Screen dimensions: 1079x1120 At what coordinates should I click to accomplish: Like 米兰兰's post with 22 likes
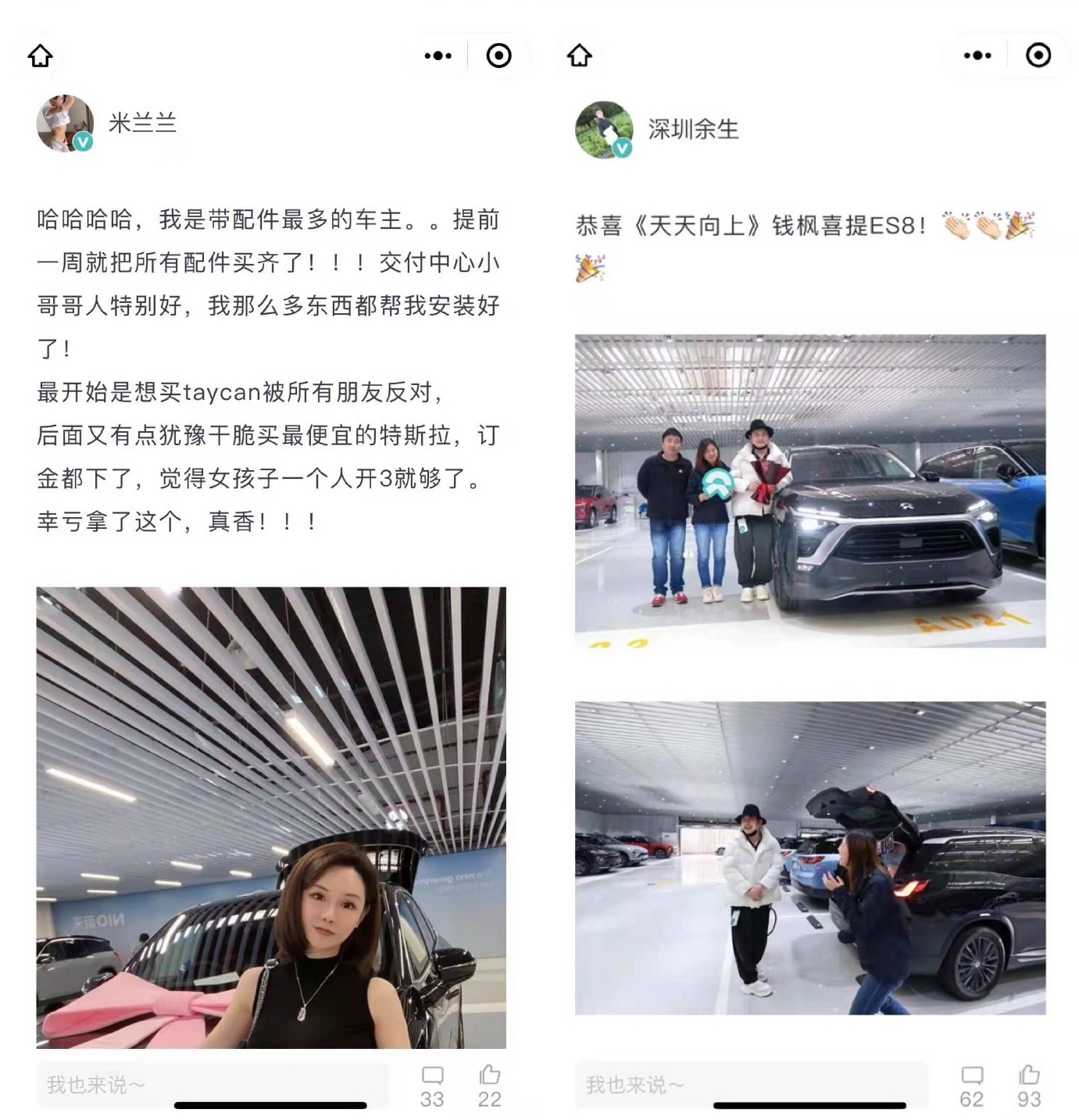490,1086
